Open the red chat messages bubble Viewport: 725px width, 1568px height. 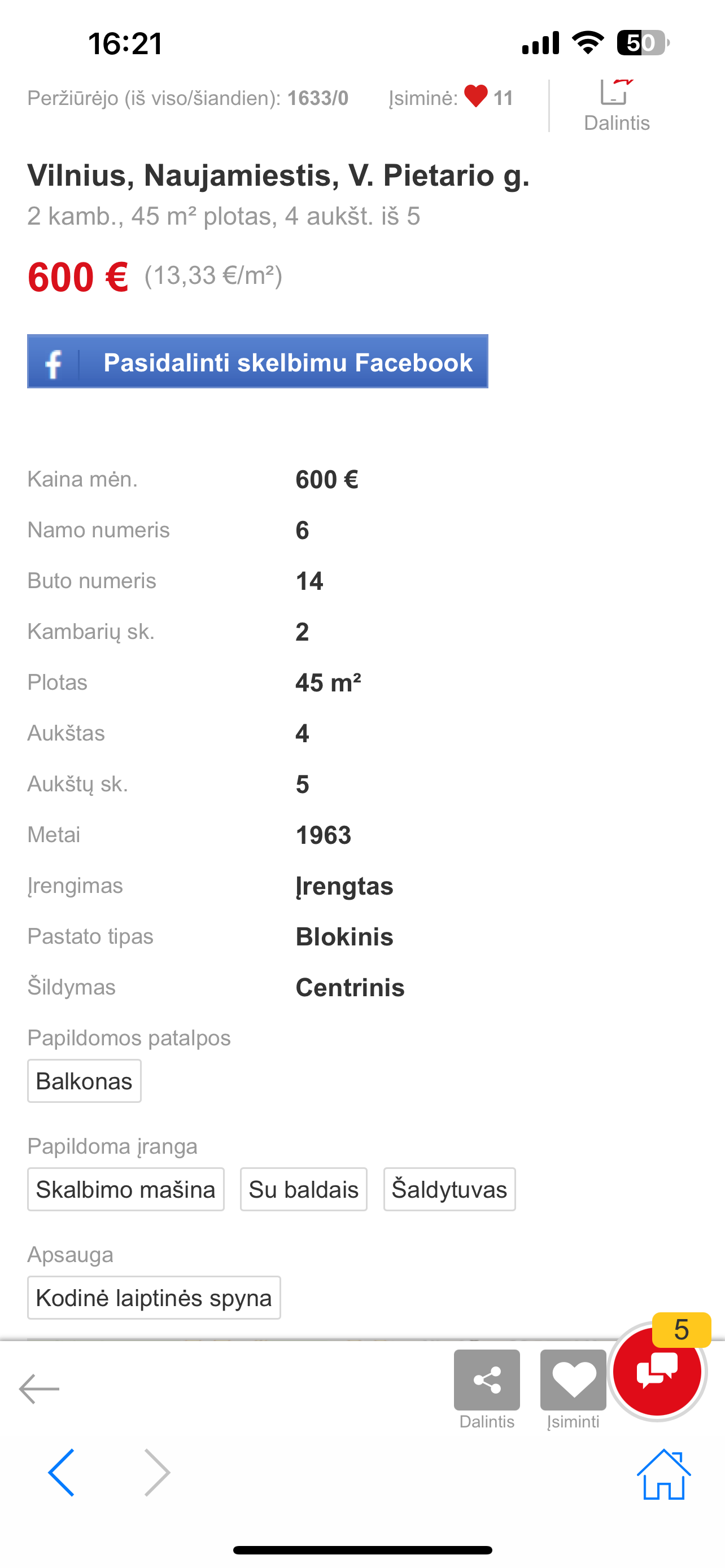(x=657, y=1372)
